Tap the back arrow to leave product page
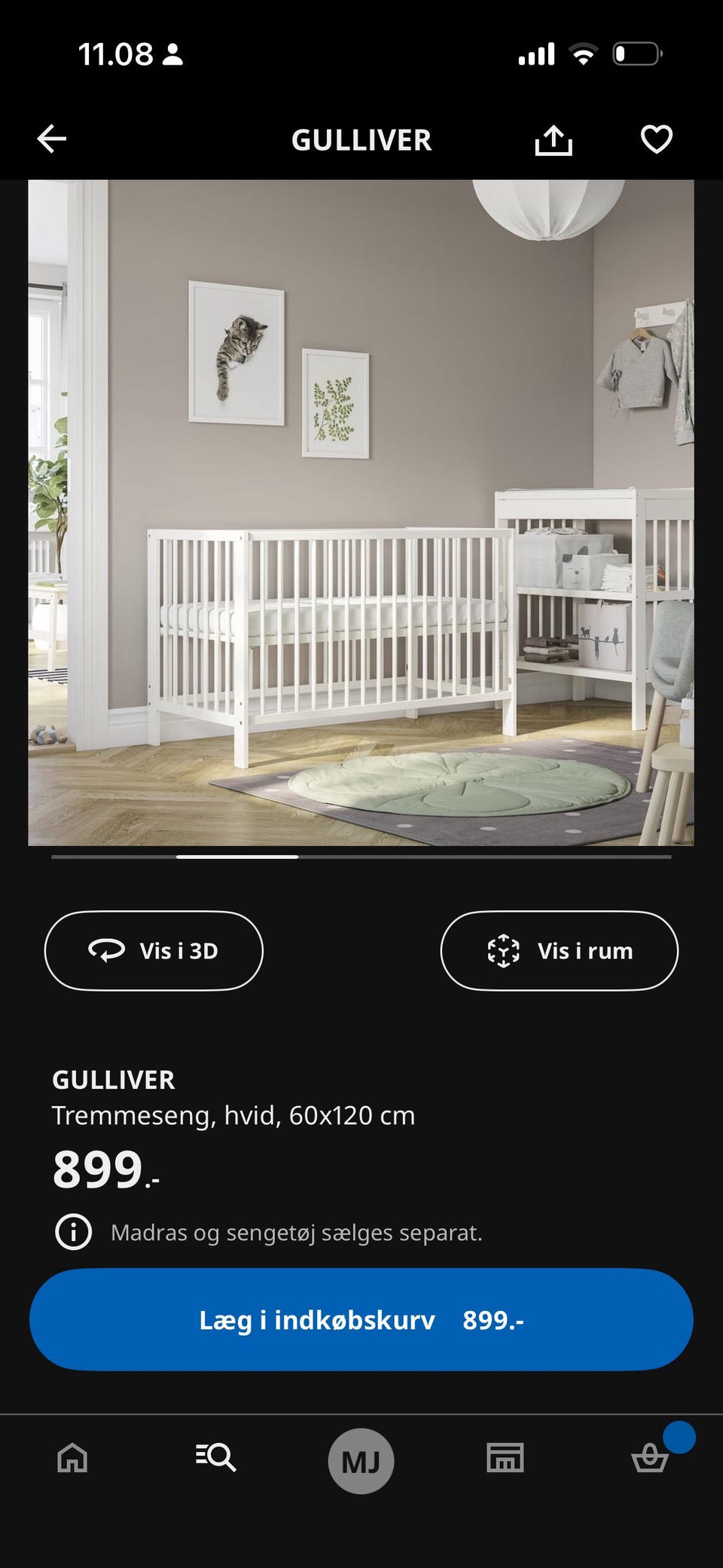 [51, 139]
